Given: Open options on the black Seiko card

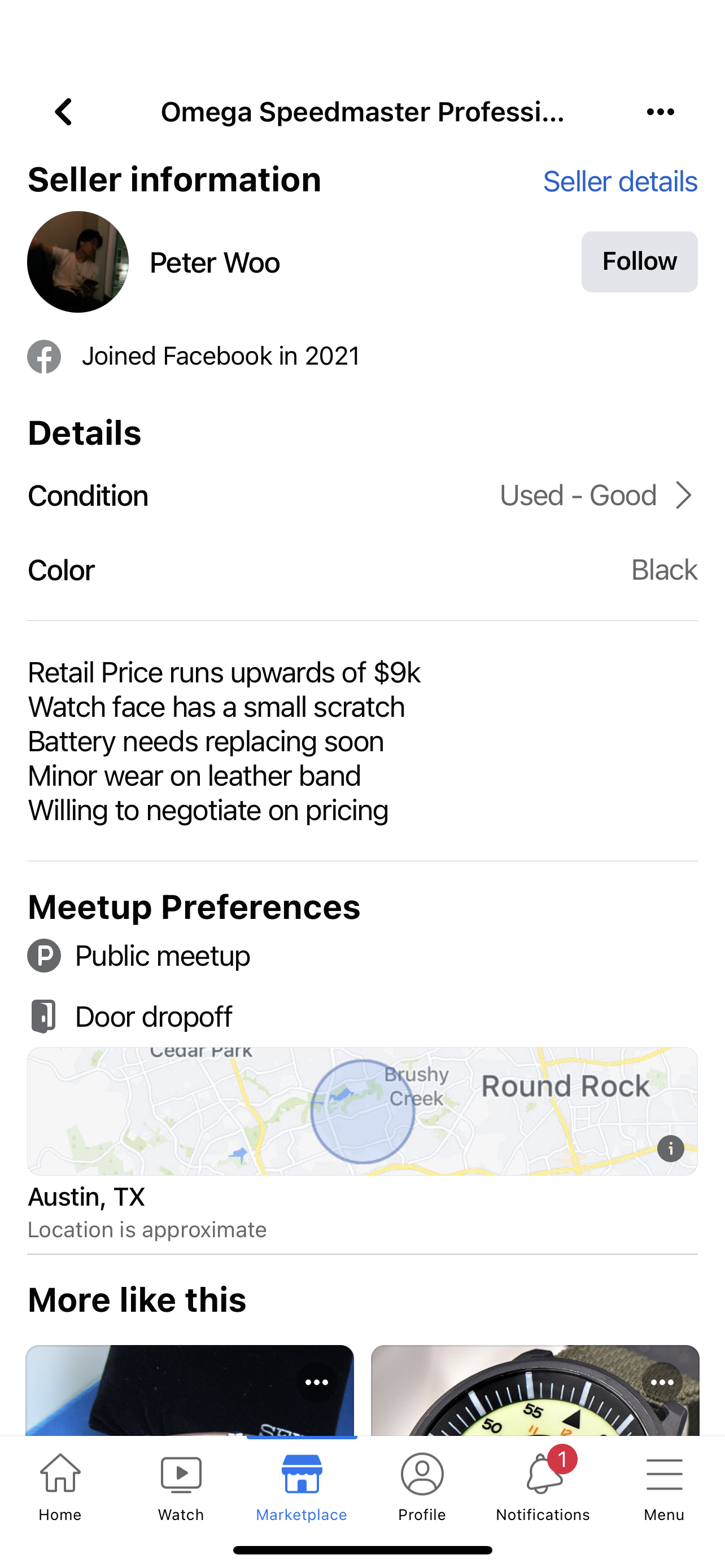Looking at the screenshot, I should [317, 1382].
